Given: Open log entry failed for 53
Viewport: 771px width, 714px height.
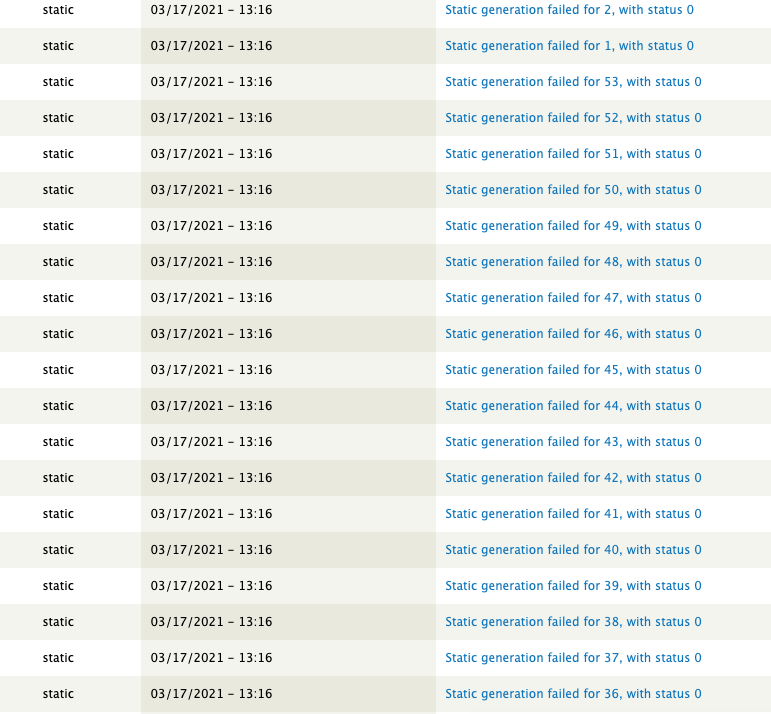Looking at the screenshot, I should coord(573,82).
